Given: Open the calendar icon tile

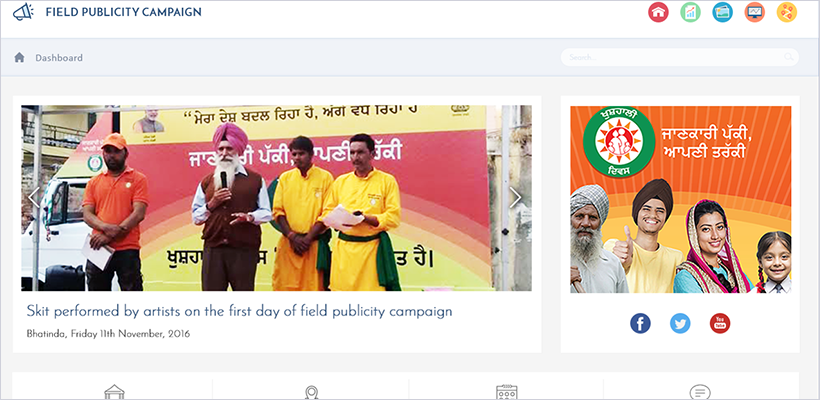Looking at the screenshot, I should [507, 392].
